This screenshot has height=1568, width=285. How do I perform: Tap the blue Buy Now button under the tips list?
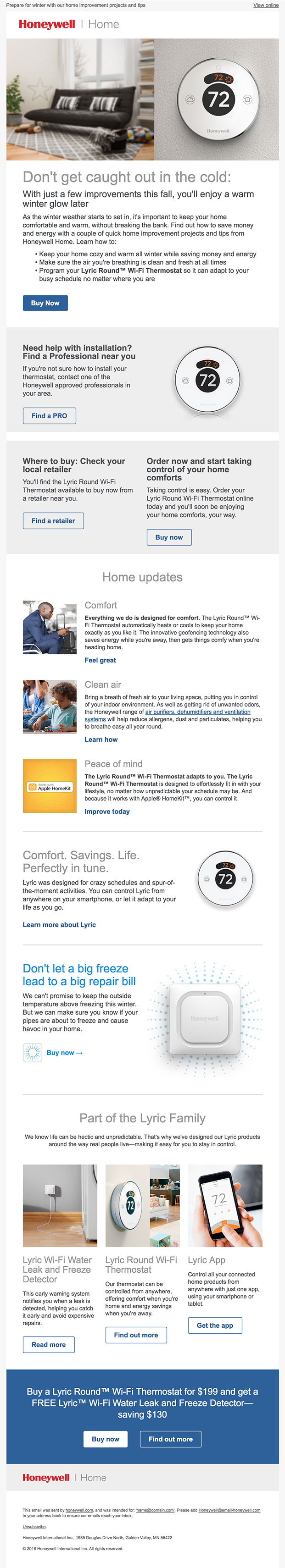click(45, 303)
